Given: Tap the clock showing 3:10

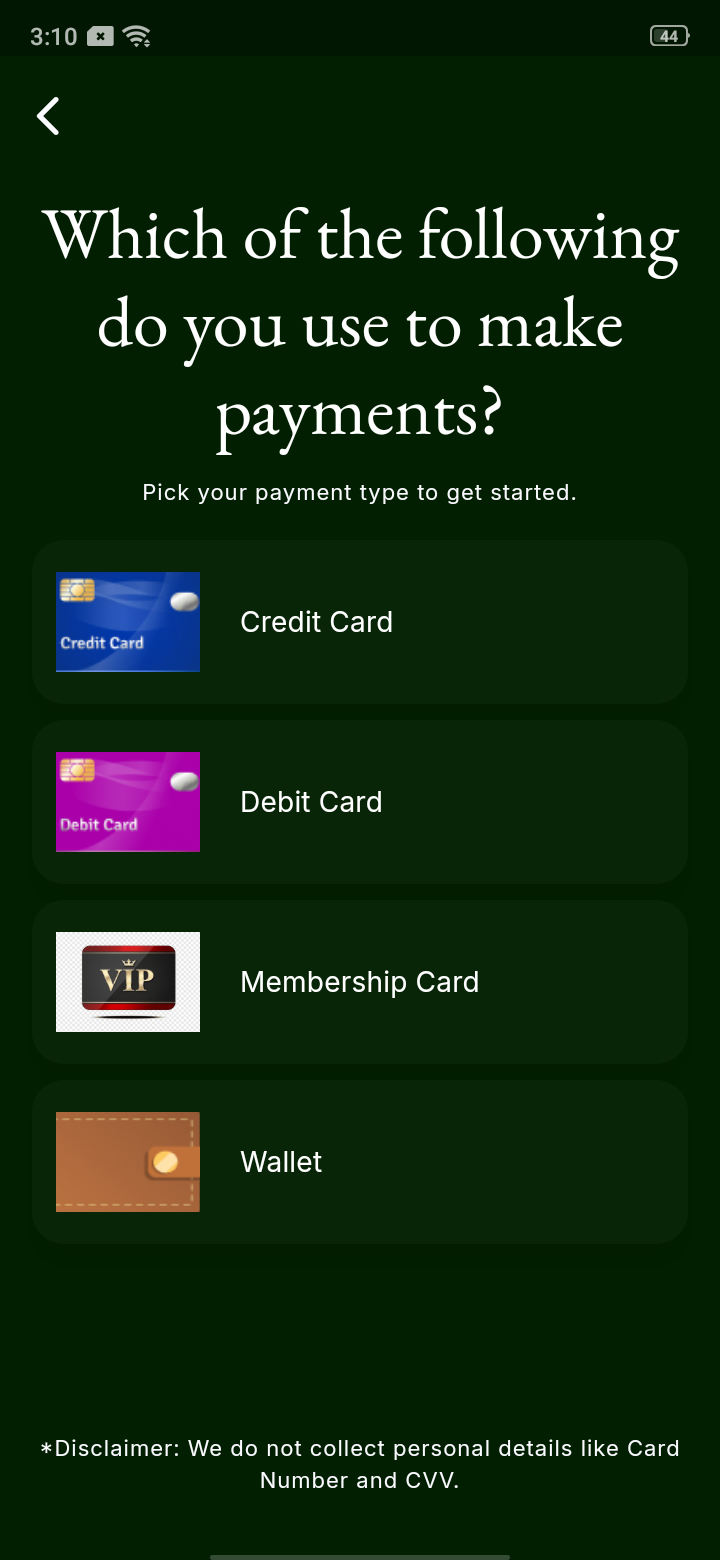Looking at the screenshot, I should pyautogui.click(x=53, y=35).
